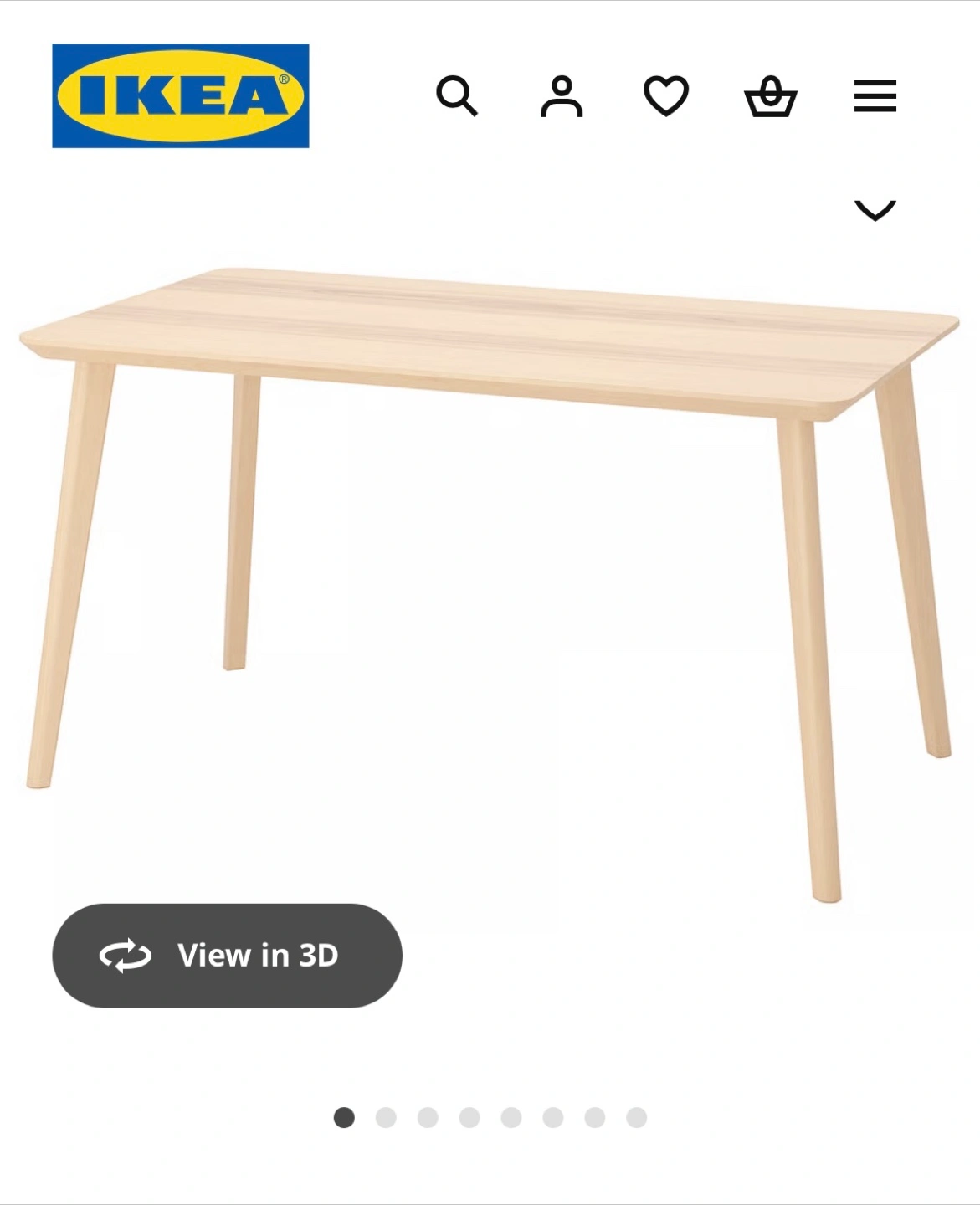Tap the View in 3D button
The height and width of the screenshot is (1205, 980).
pos(227,955)
